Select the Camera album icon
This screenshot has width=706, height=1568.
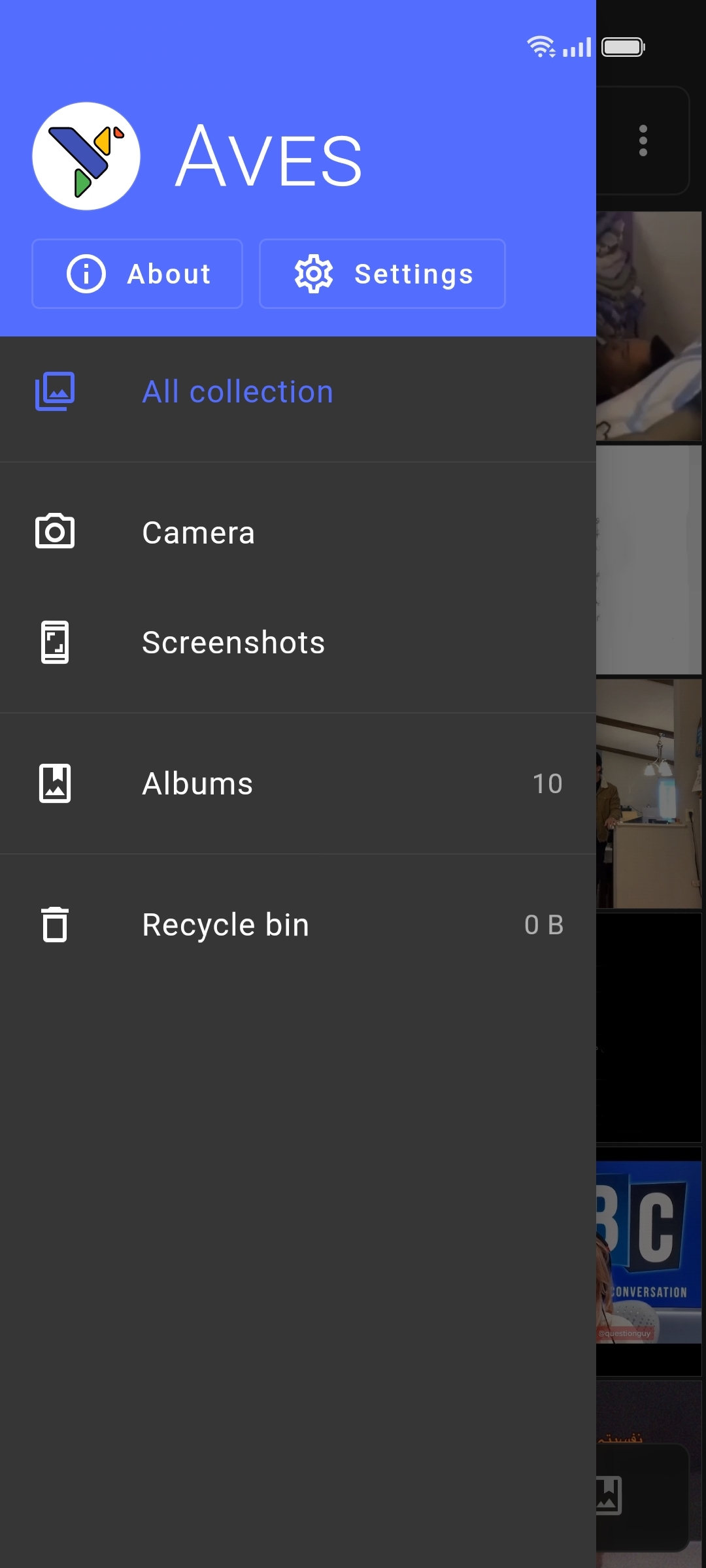[56, 532]
